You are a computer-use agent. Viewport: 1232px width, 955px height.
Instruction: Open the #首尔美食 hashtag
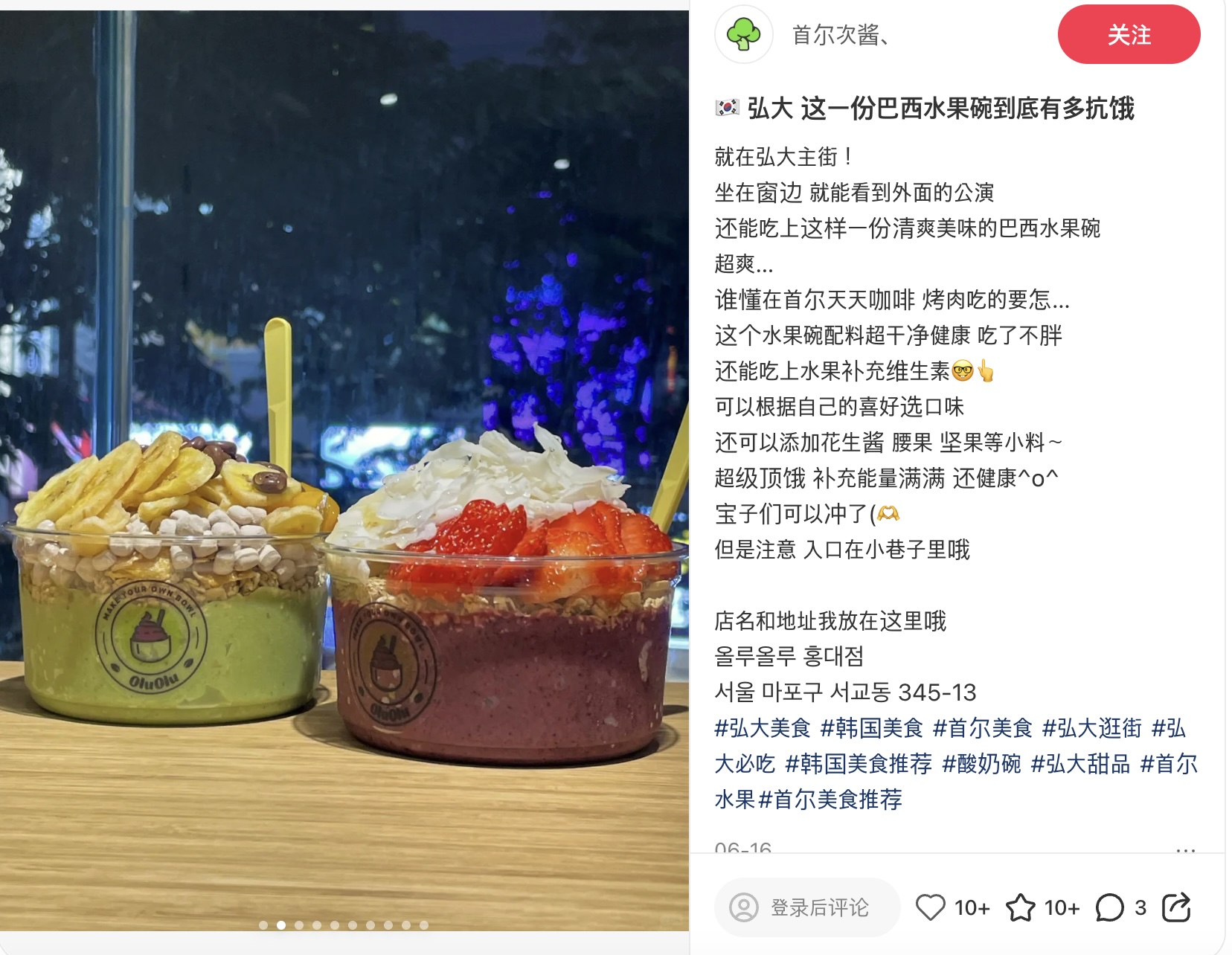click(982, 728)
